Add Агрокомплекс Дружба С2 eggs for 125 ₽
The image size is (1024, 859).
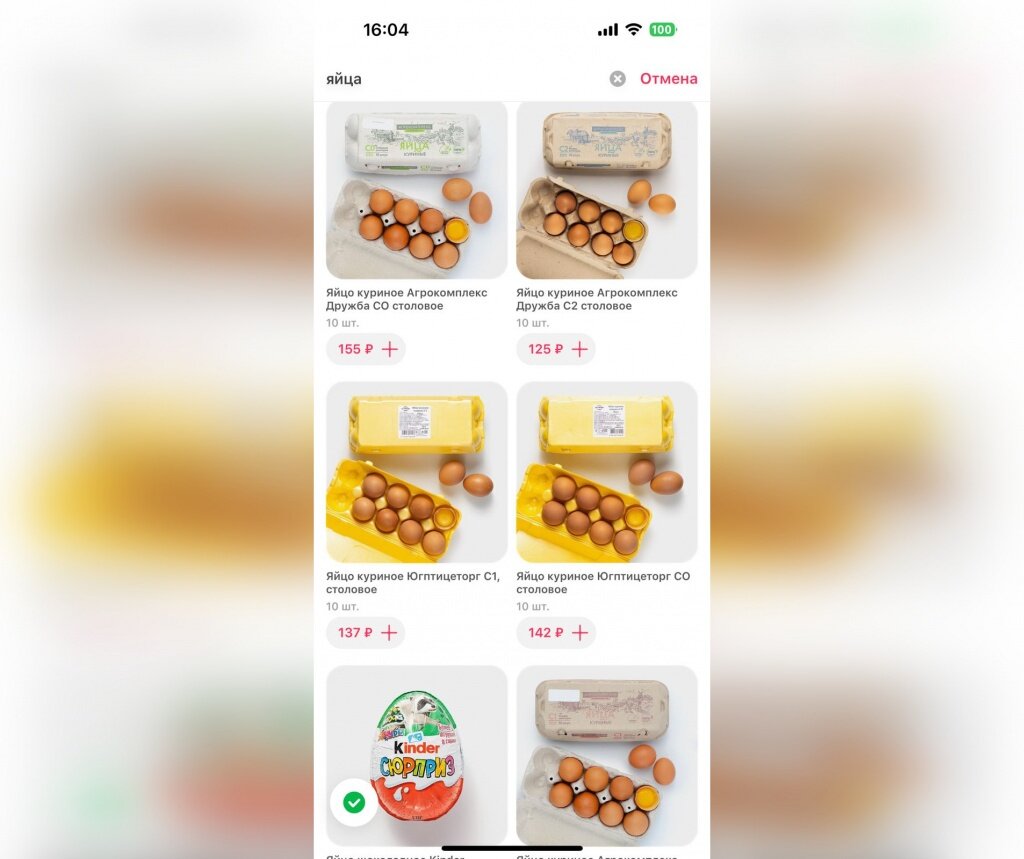tap(556, 349)
